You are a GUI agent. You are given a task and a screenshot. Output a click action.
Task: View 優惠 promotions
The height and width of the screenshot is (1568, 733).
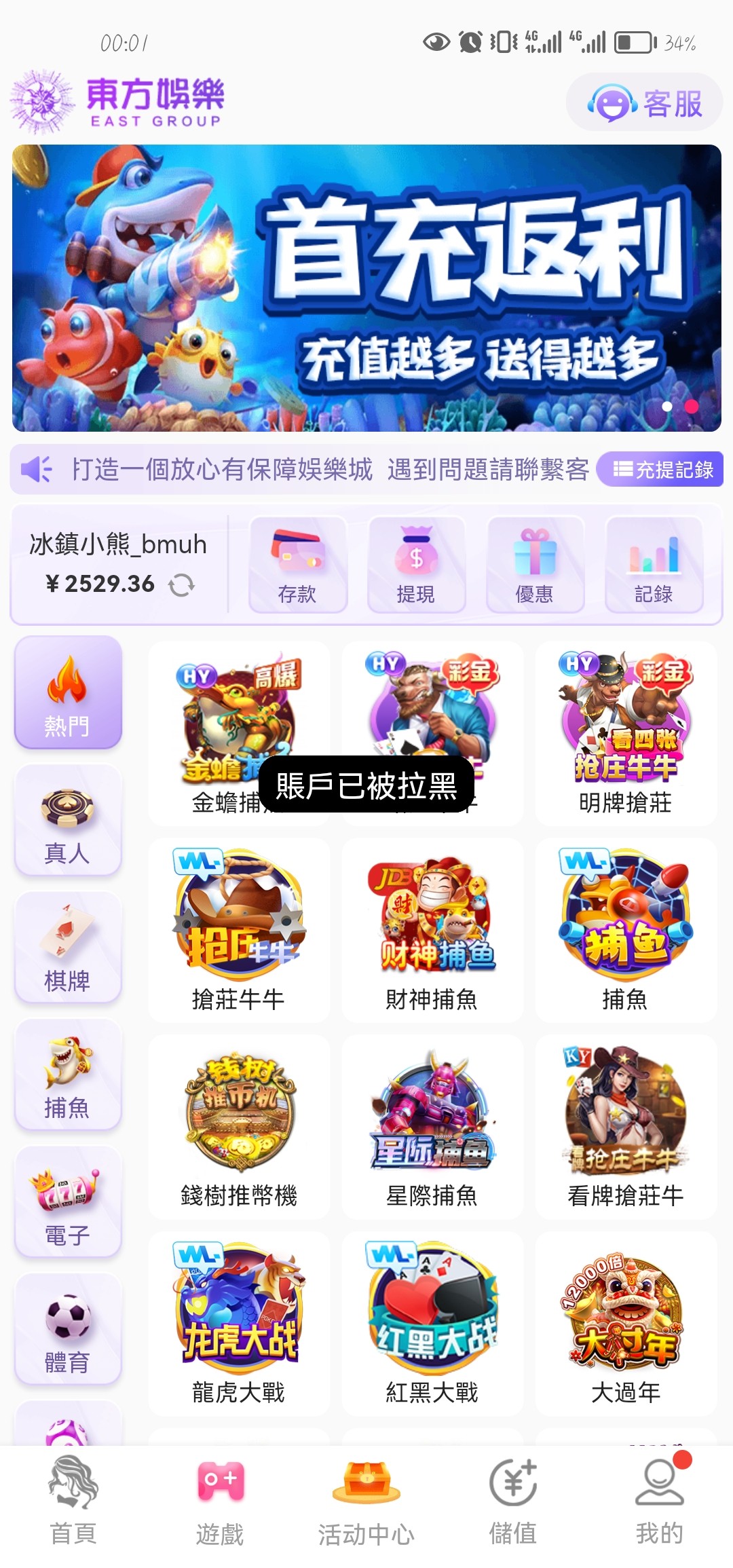point(535,565)
